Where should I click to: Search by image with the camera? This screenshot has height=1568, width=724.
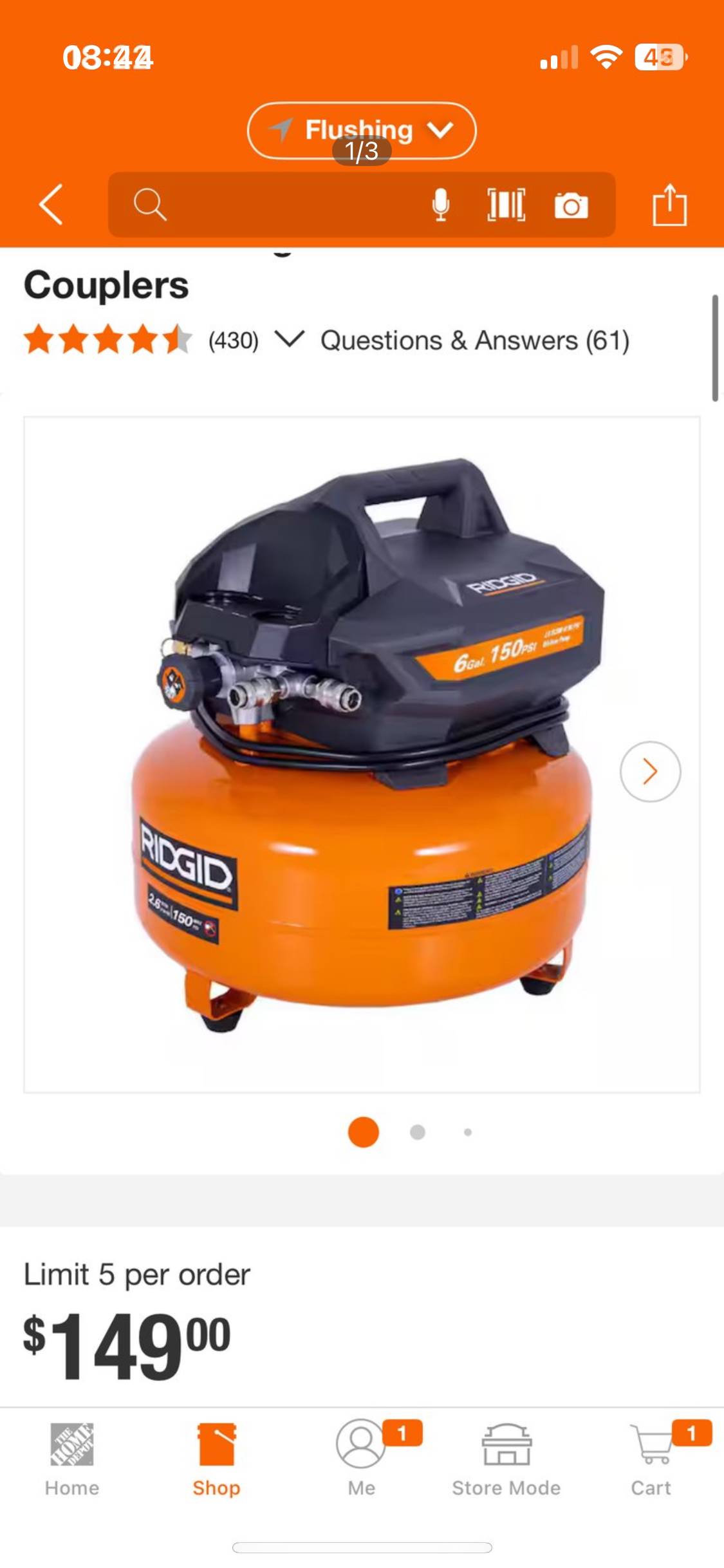click(571, 206)
